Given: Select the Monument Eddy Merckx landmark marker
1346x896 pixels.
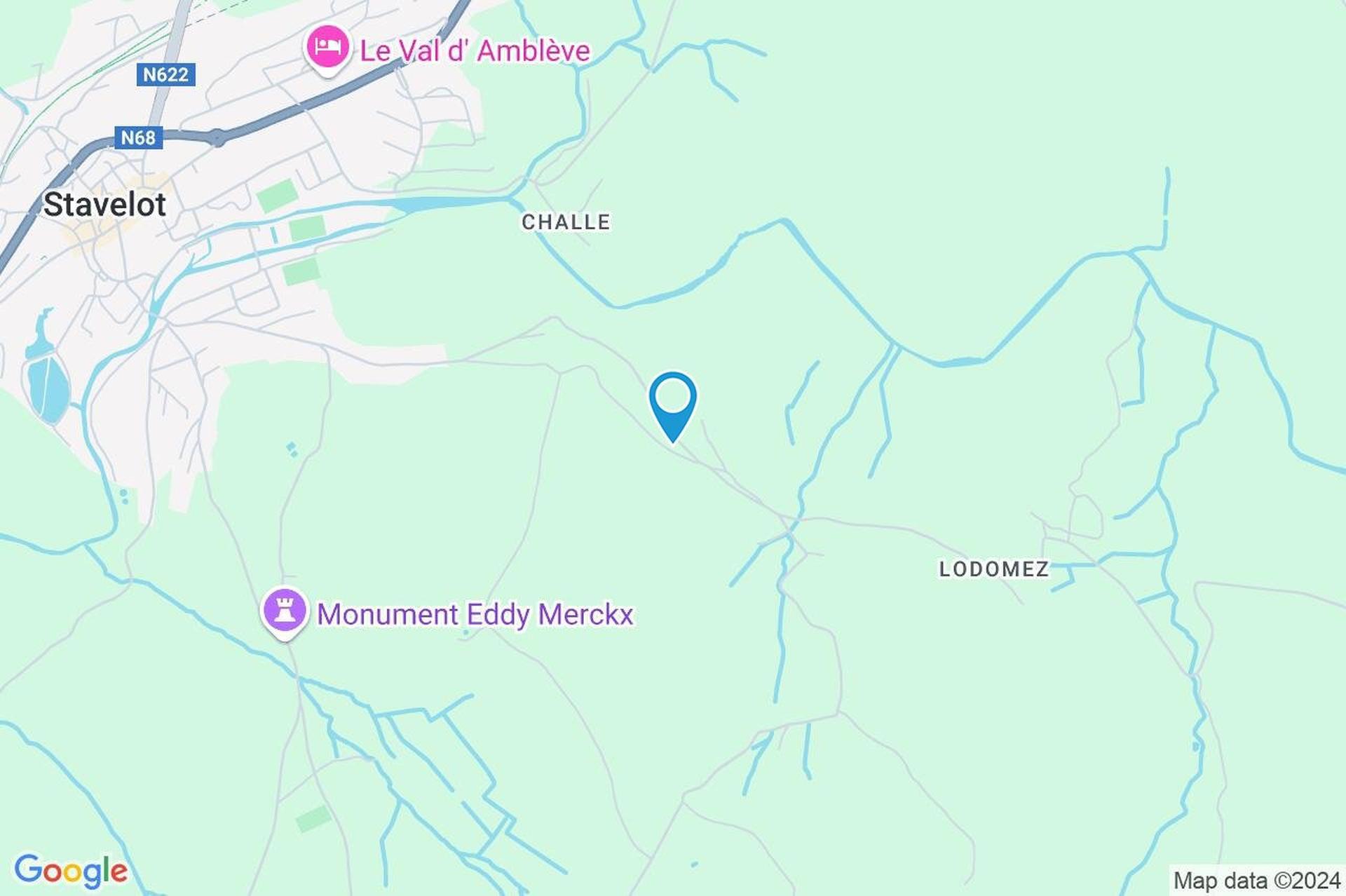Looking at the screenshot, I should (x=284, y=611).
